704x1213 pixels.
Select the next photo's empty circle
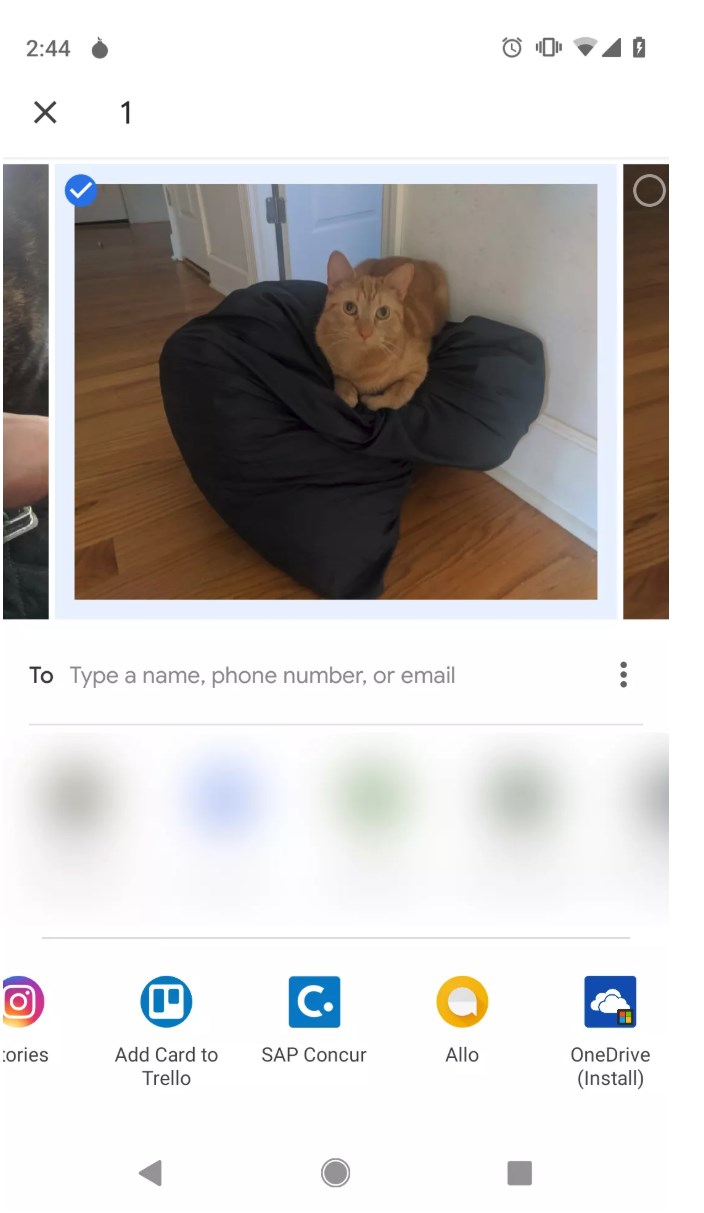click(649, 191)
